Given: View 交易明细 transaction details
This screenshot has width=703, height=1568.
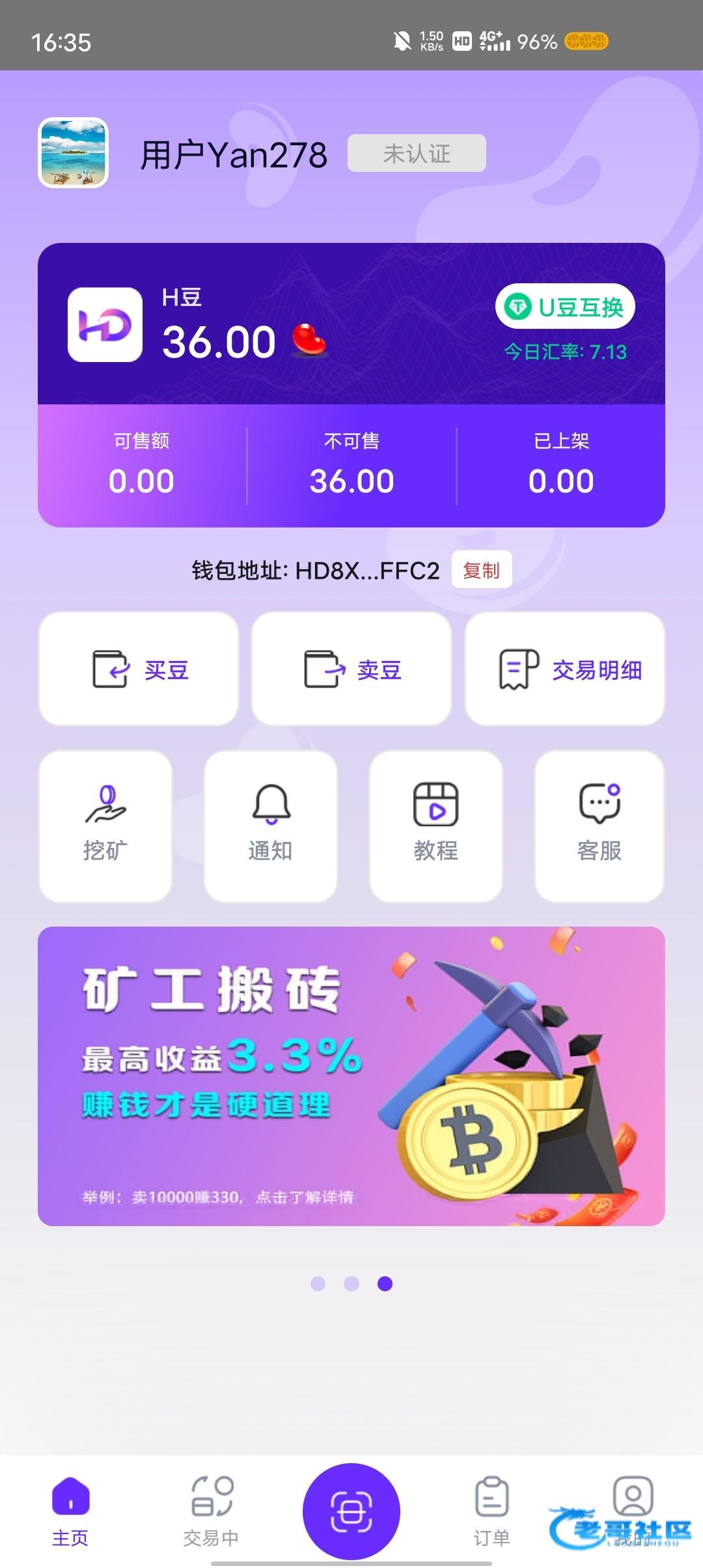Looking at the screenshot, I should tap(564, 669).
